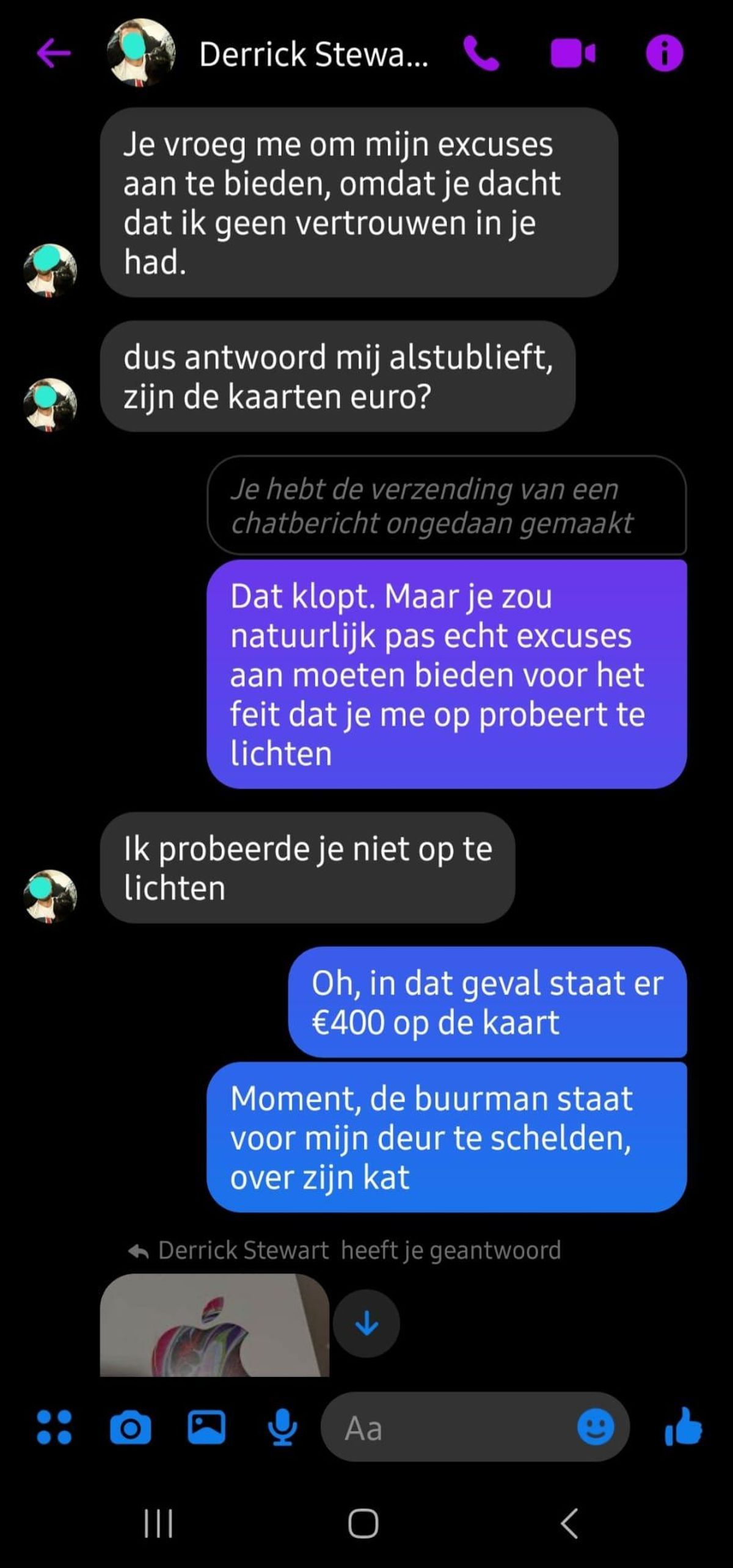The image size is (733, 1568).
Task: Start a video call with Derrick Stewart
Action: click(572, 54)
